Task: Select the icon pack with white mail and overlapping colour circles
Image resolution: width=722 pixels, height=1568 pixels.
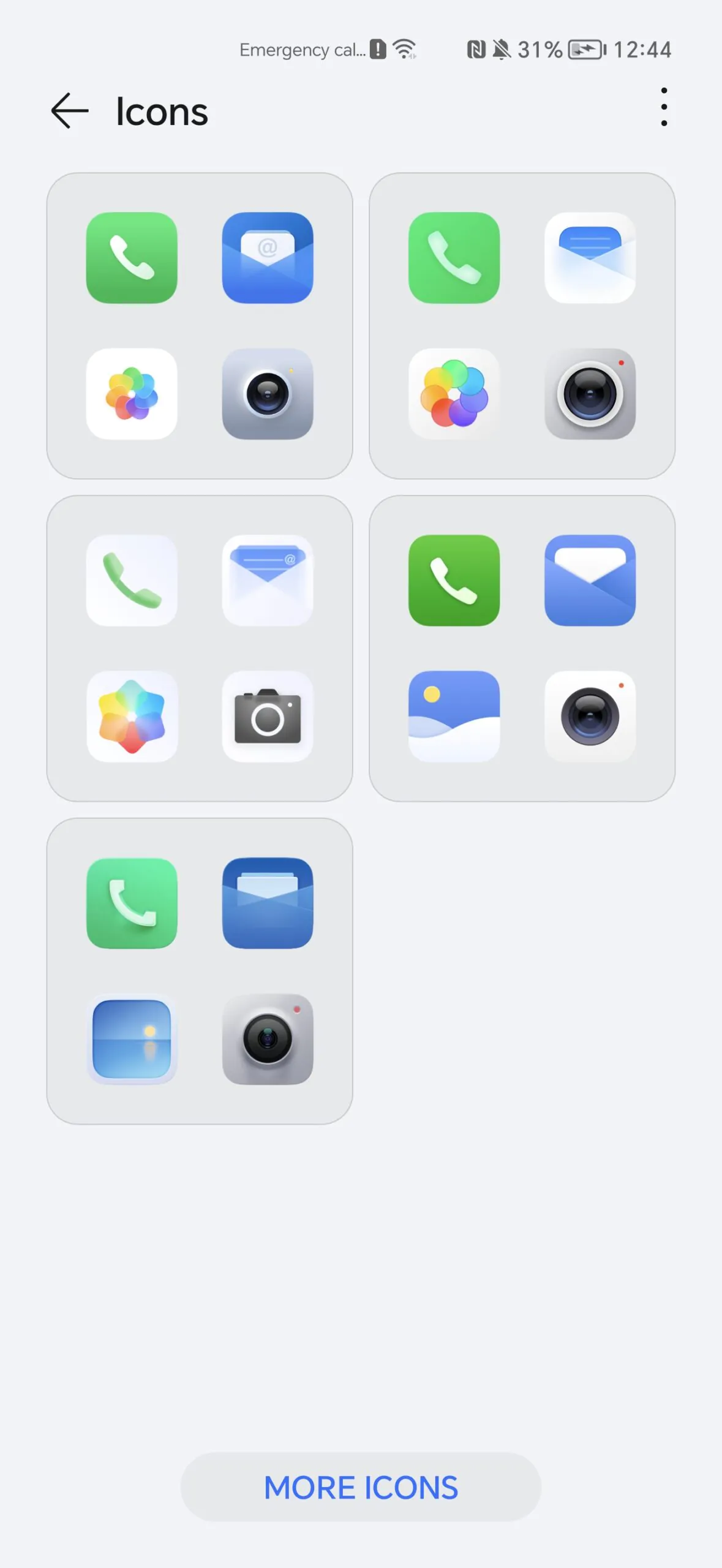Action: pos(522,326)
